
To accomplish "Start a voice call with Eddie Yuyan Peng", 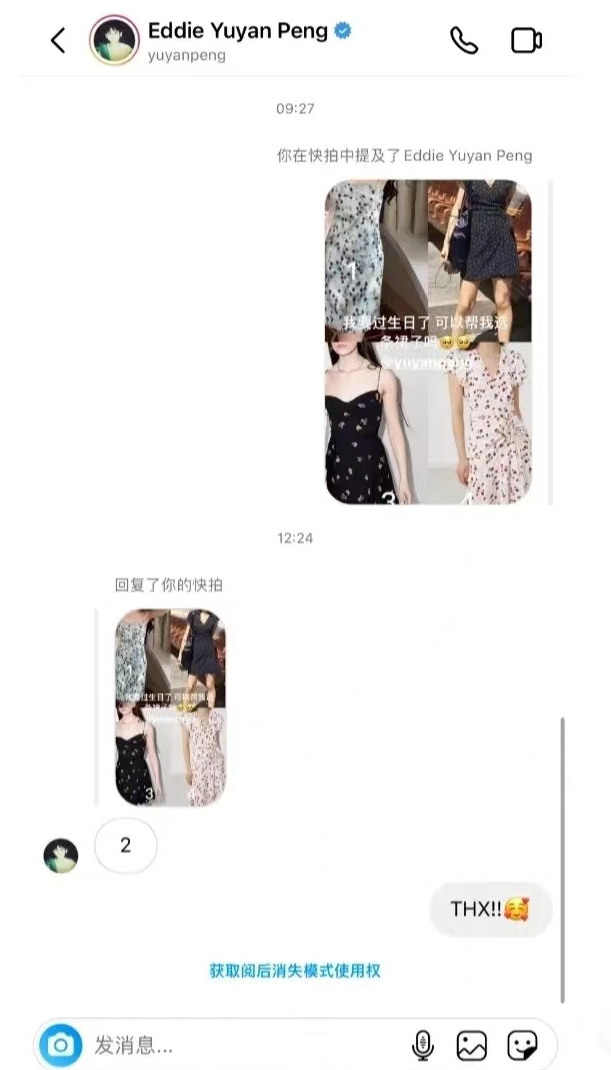I will pyautogui.click(x=463, y=40).
